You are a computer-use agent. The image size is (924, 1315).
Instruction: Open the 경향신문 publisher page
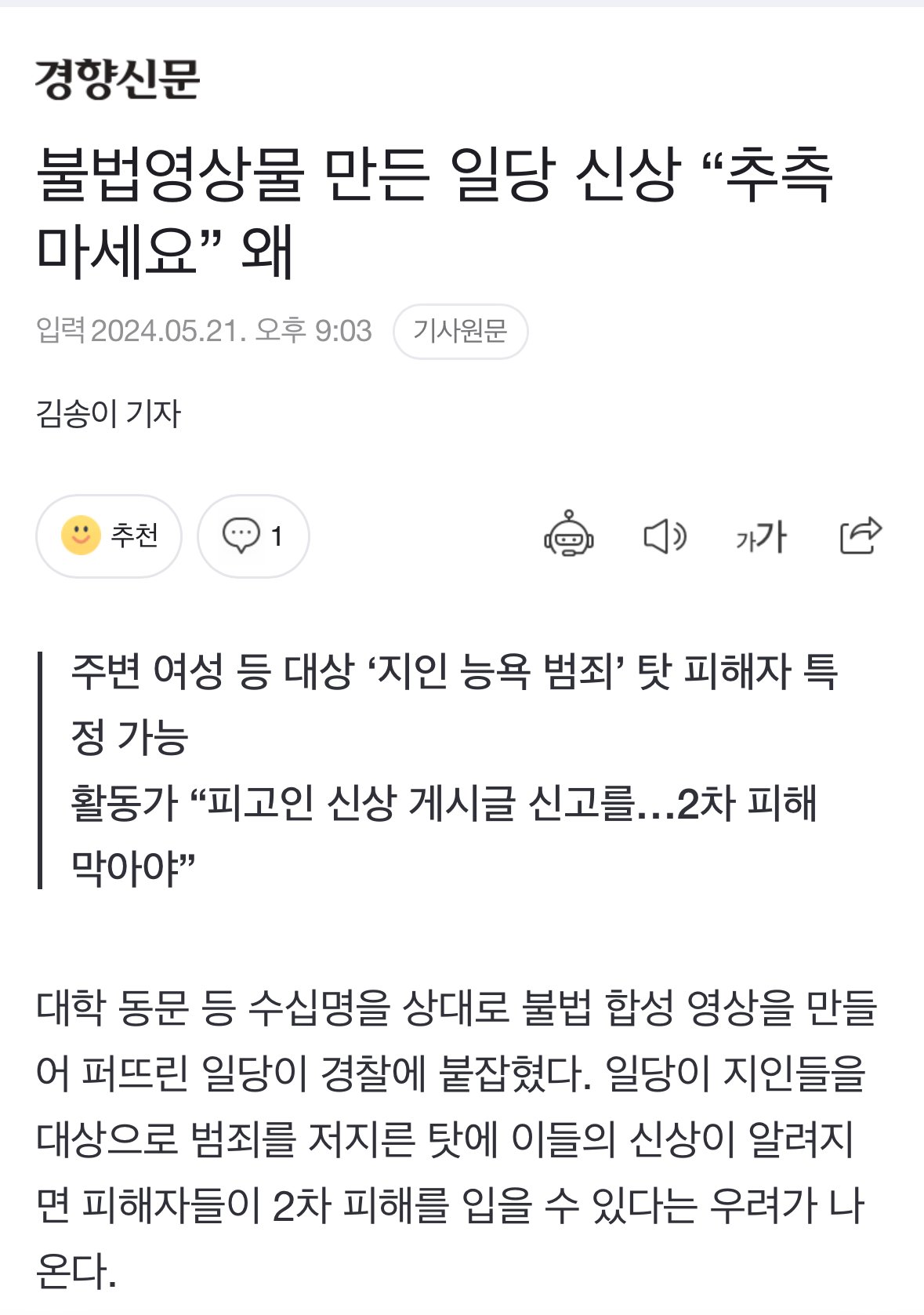[118, 79]
